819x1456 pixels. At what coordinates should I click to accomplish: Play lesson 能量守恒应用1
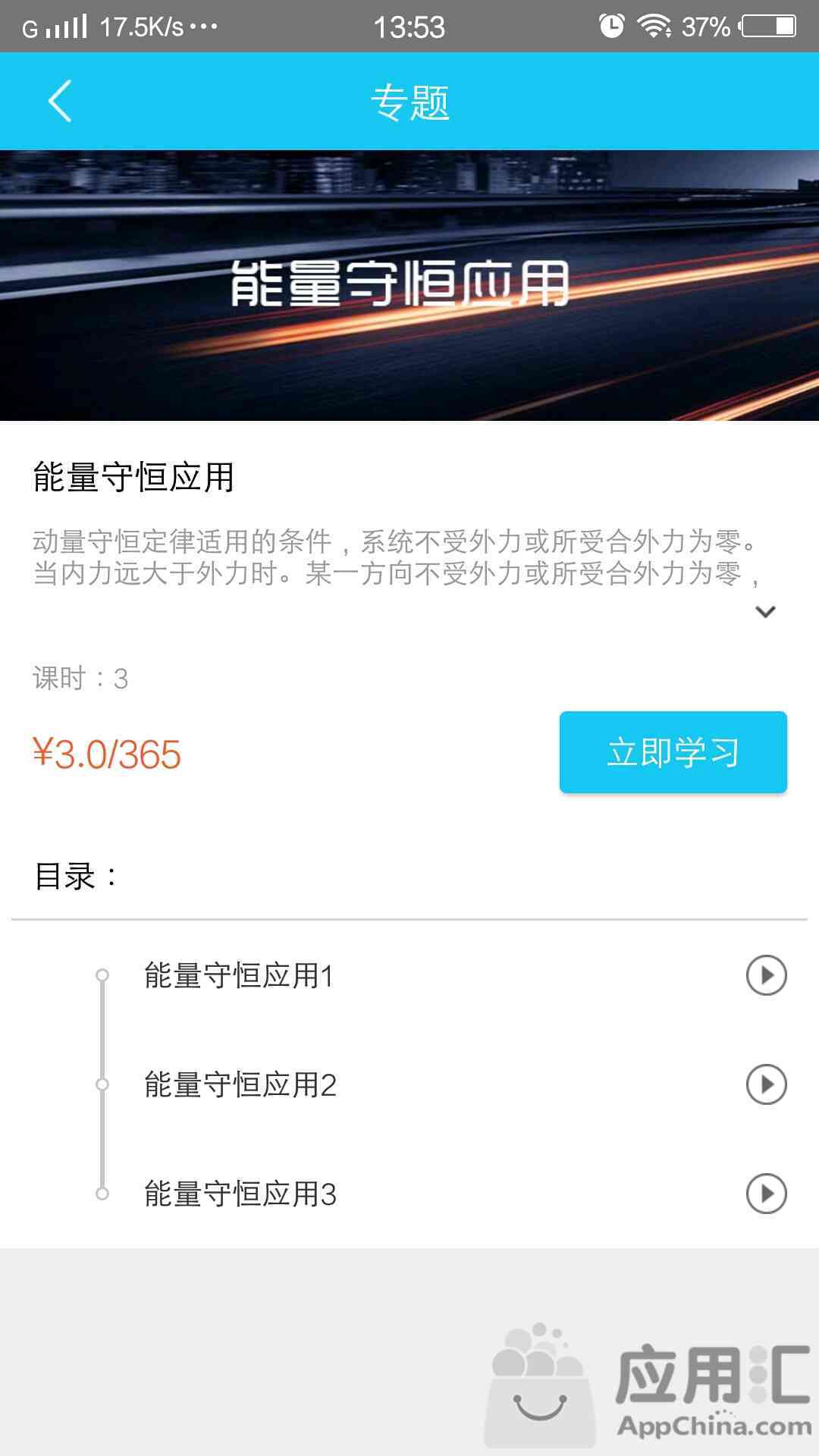point(766,975)
